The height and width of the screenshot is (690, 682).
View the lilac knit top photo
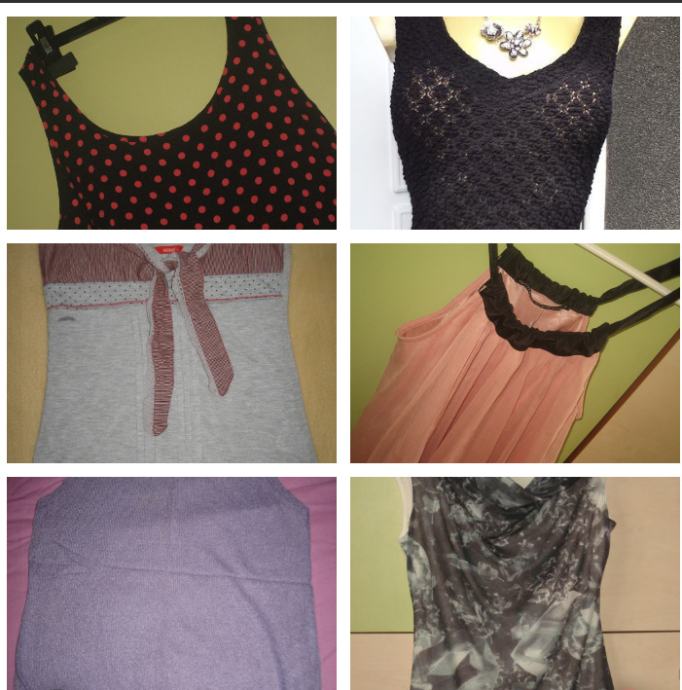coord(171,583)
